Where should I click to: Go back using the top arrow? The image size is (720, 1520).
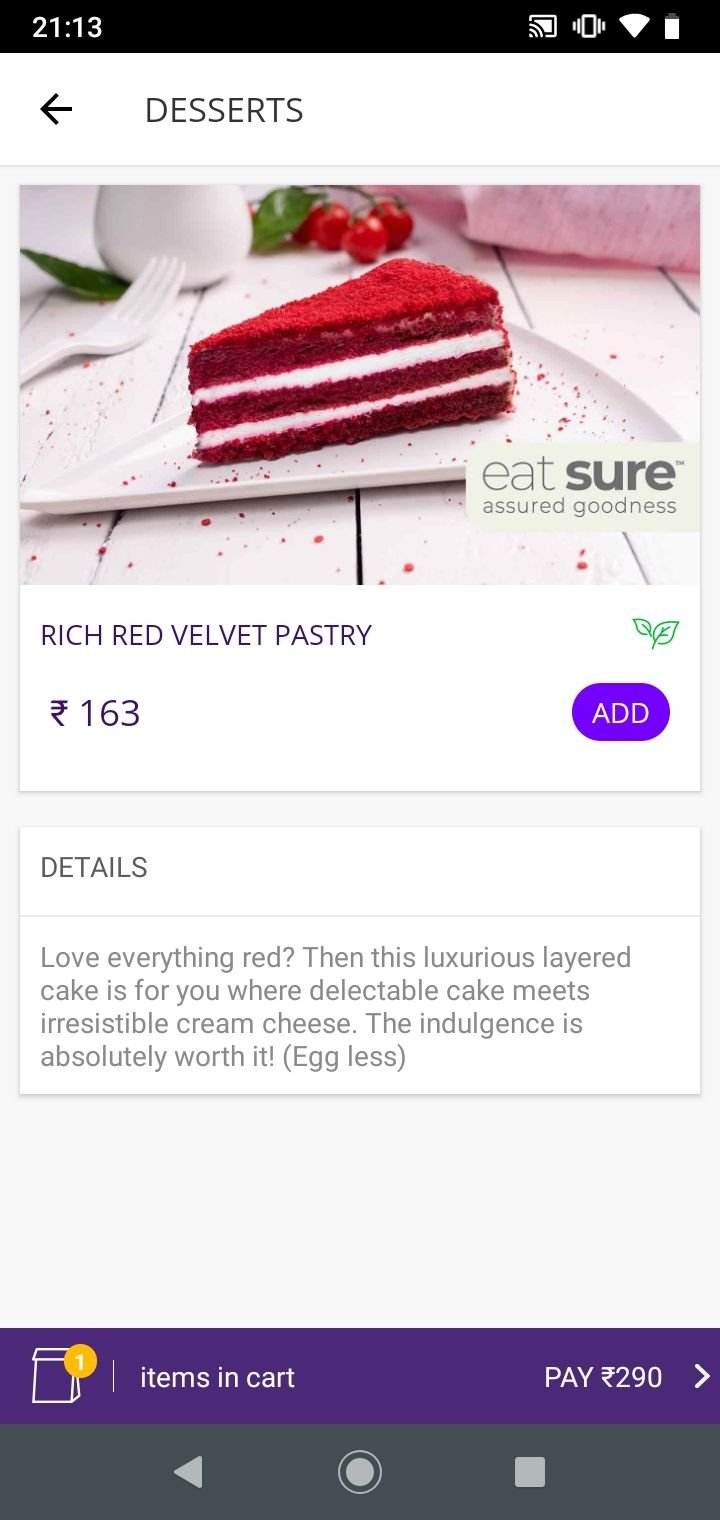pos(56,109)
